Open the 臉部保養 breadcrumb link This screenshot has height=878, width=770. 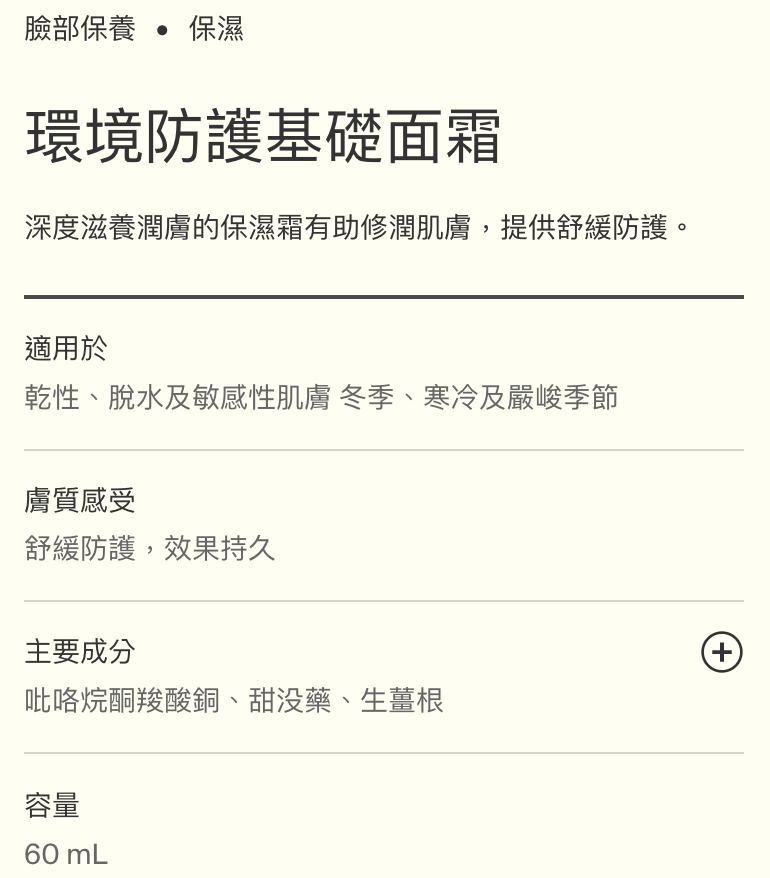(80, 29)
